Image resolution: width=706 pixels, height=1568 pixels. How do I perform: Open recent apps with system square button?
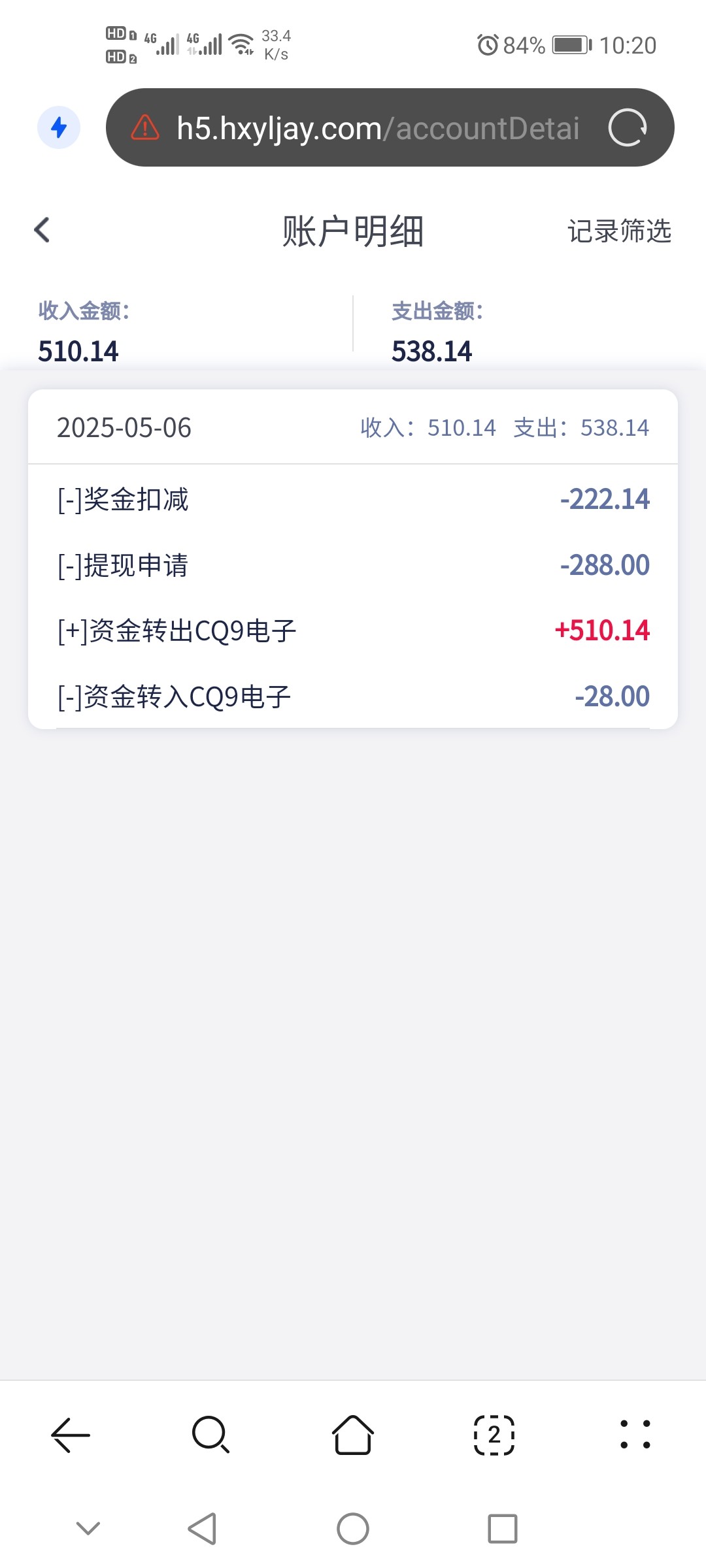[x=503, y=1529]
